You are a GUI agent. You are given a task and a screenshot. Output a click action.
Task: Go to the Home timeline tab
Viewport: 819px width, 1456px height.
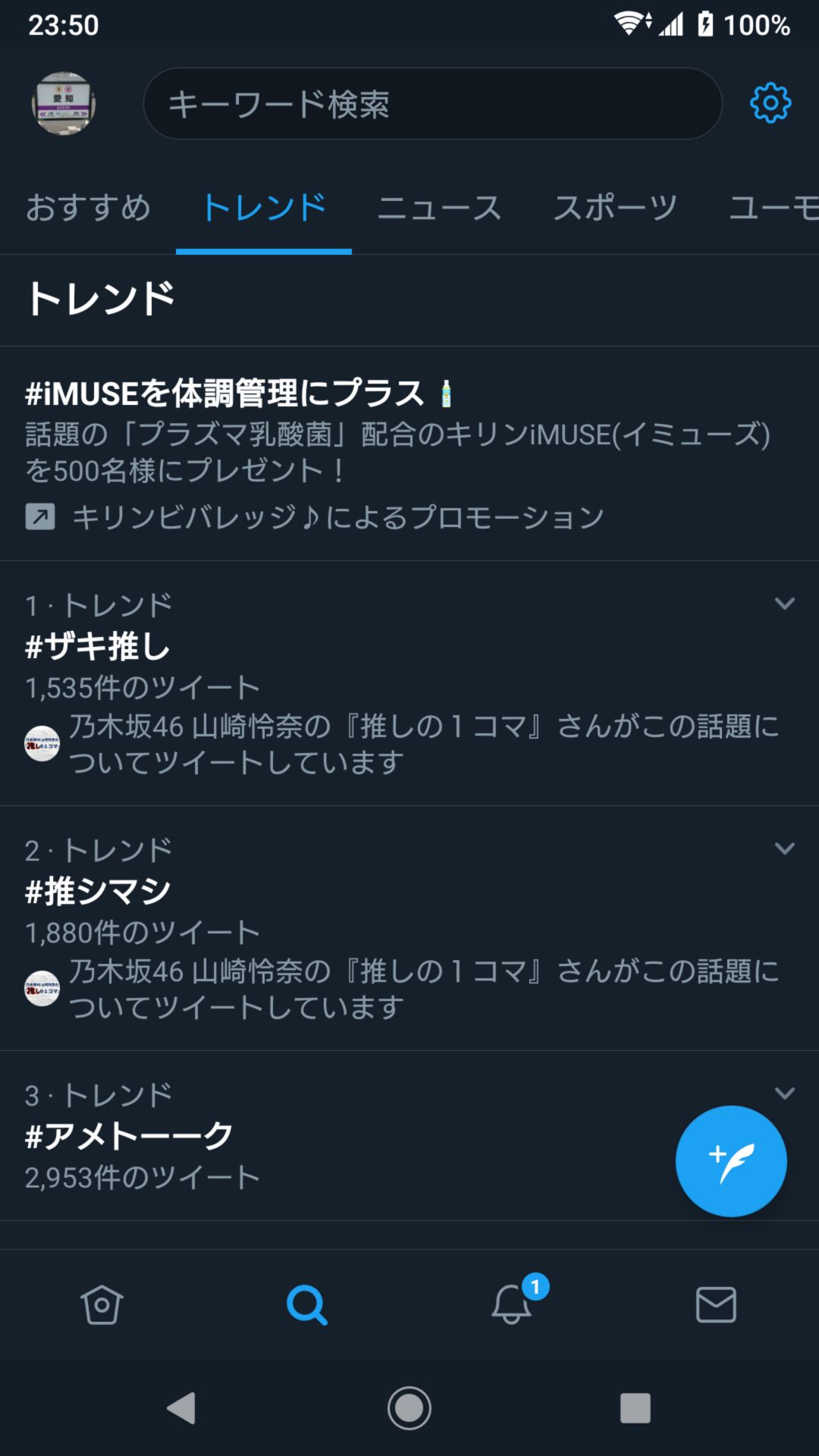(x=102, y=1305)
